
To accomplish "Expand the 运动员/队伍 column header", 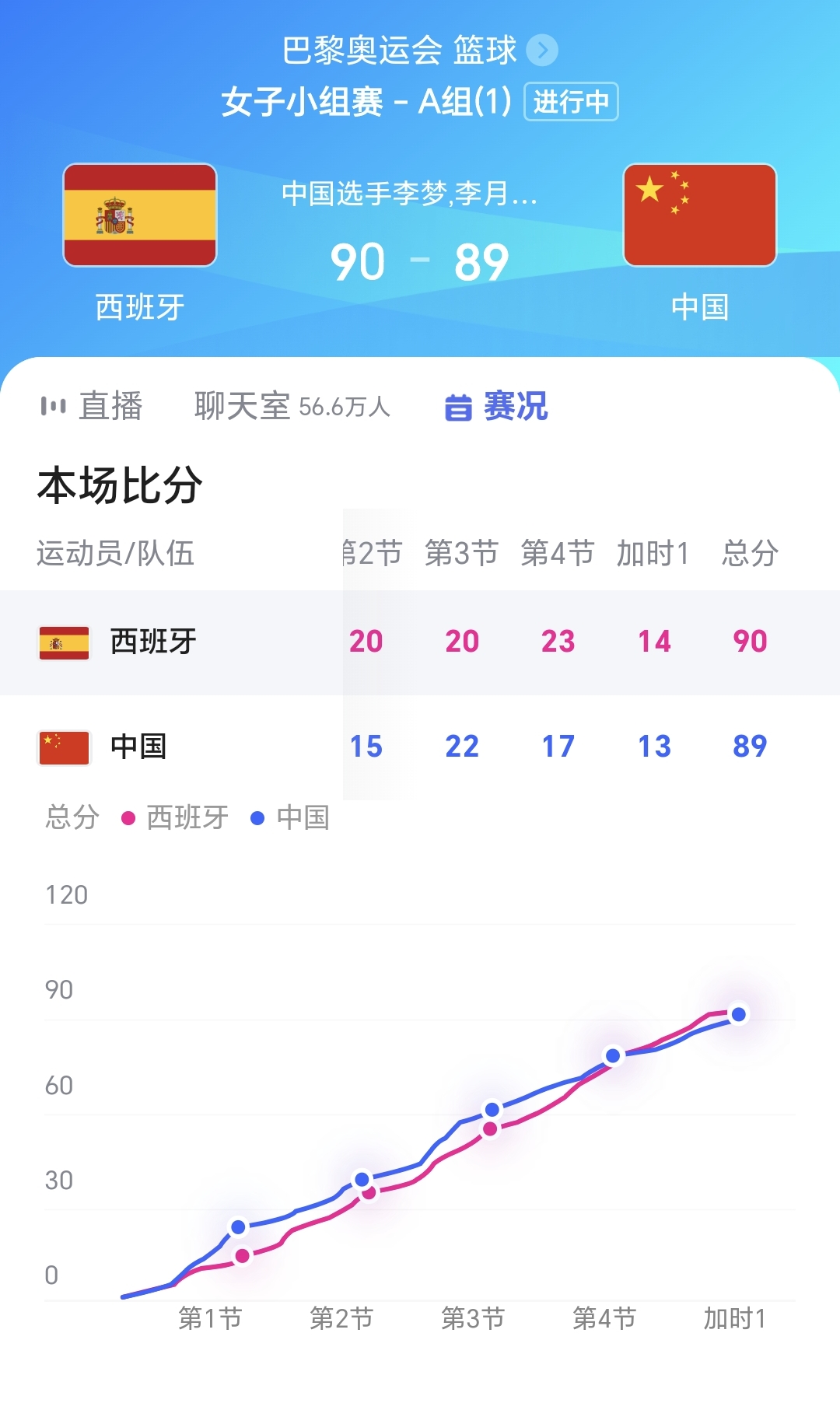I will point(117,554).
